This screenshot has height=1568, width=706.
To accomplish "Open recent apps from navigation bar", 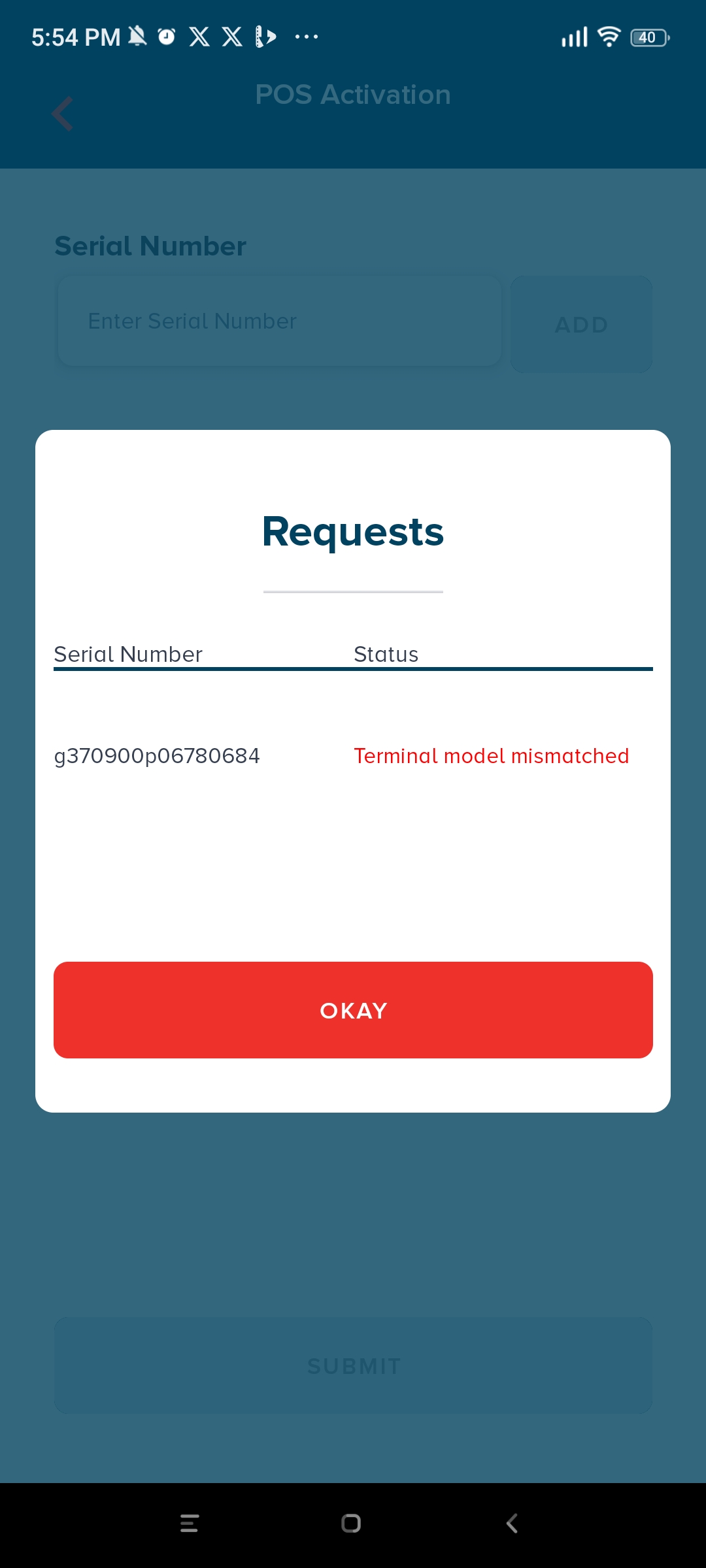I will click(x=189, y=1524).
